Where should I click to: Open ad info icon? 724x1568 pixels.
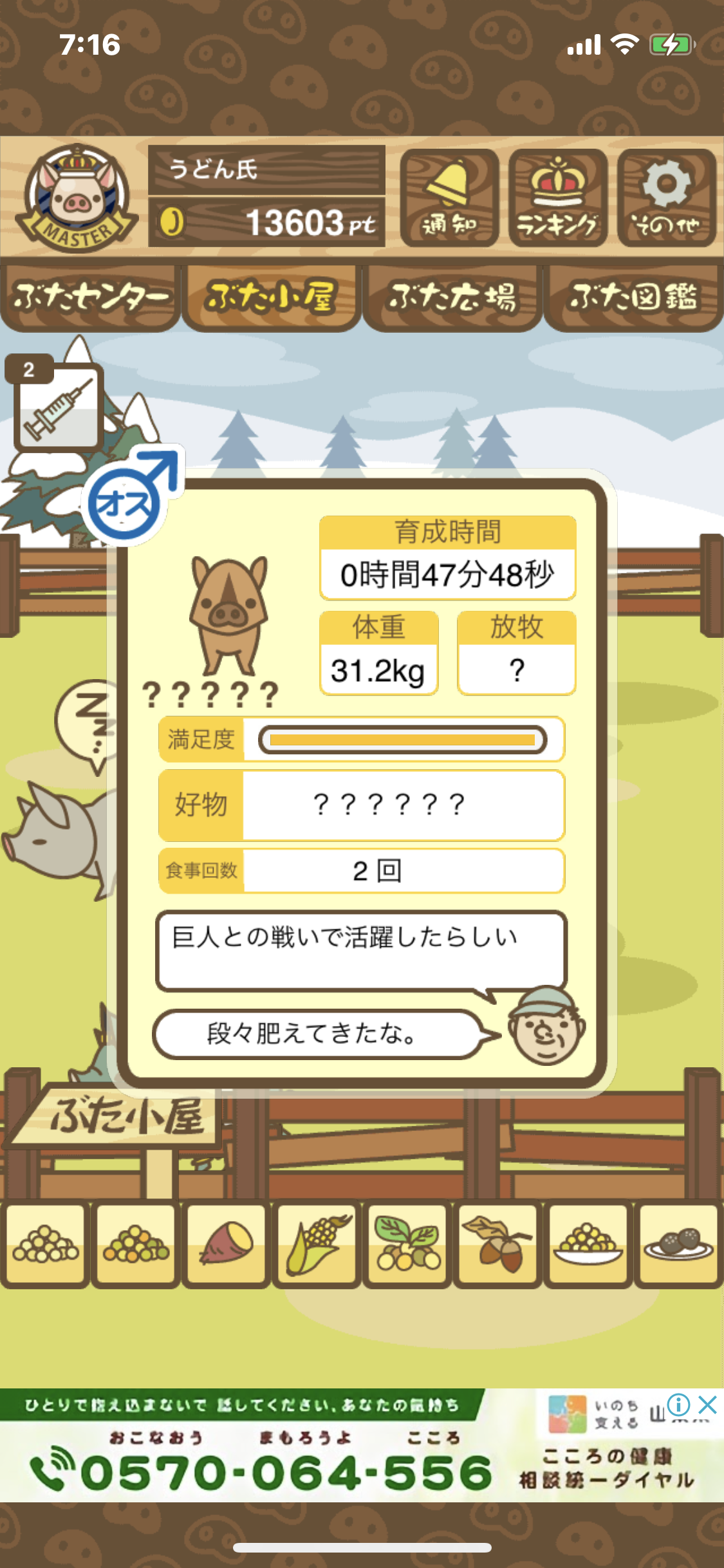679,1405
